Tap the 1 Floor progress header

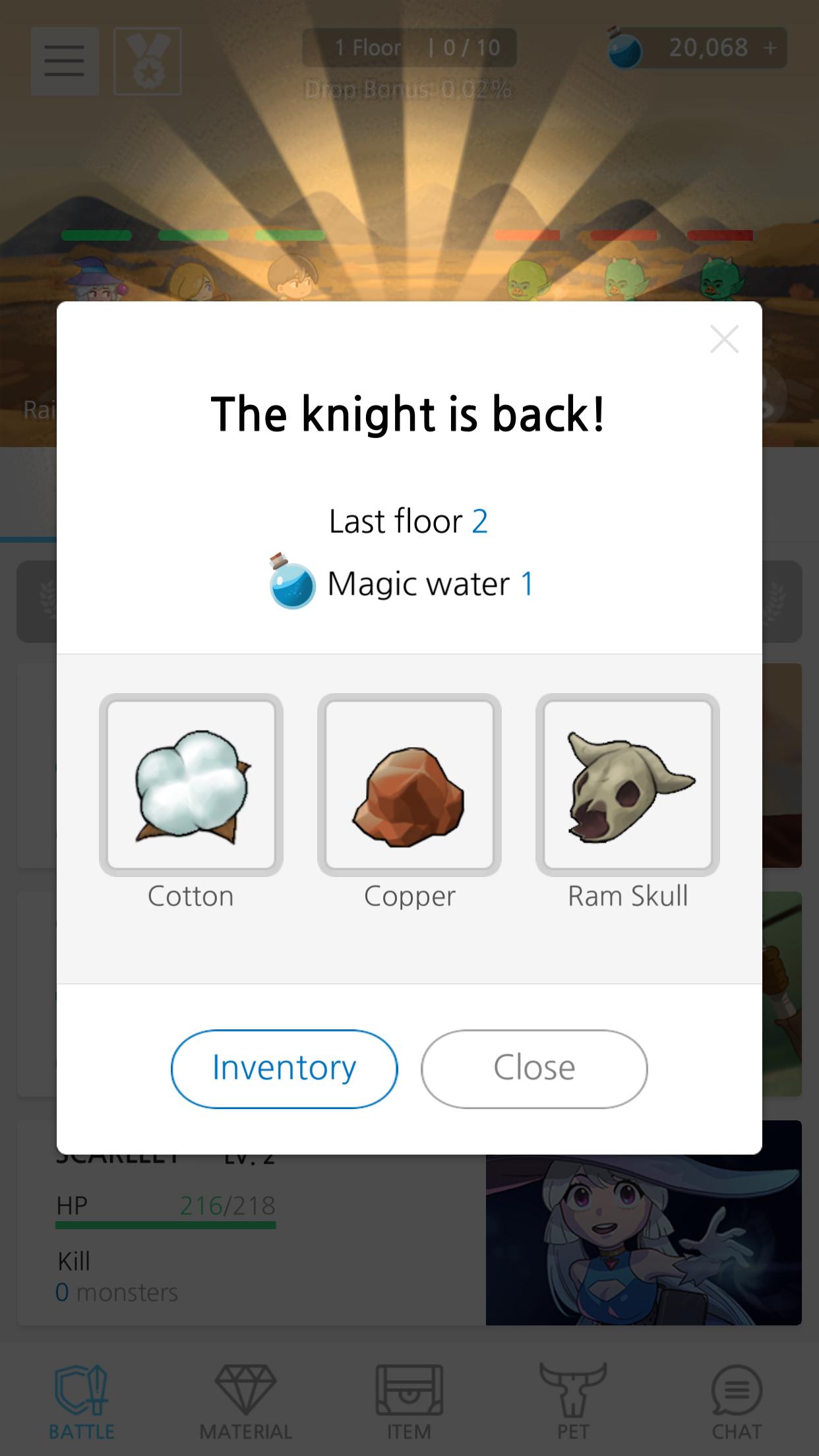coord(409,47)
